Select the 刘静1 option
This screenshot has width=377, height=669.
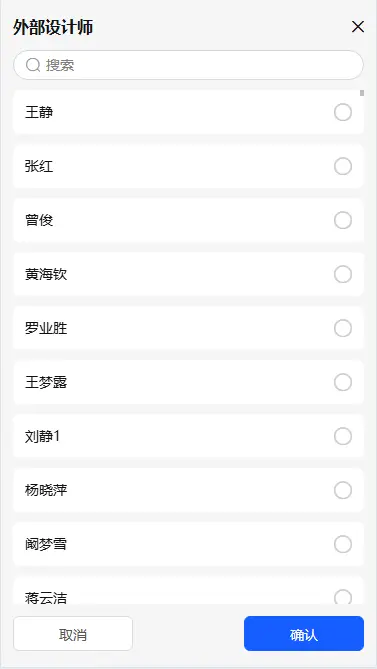point(188,436)
